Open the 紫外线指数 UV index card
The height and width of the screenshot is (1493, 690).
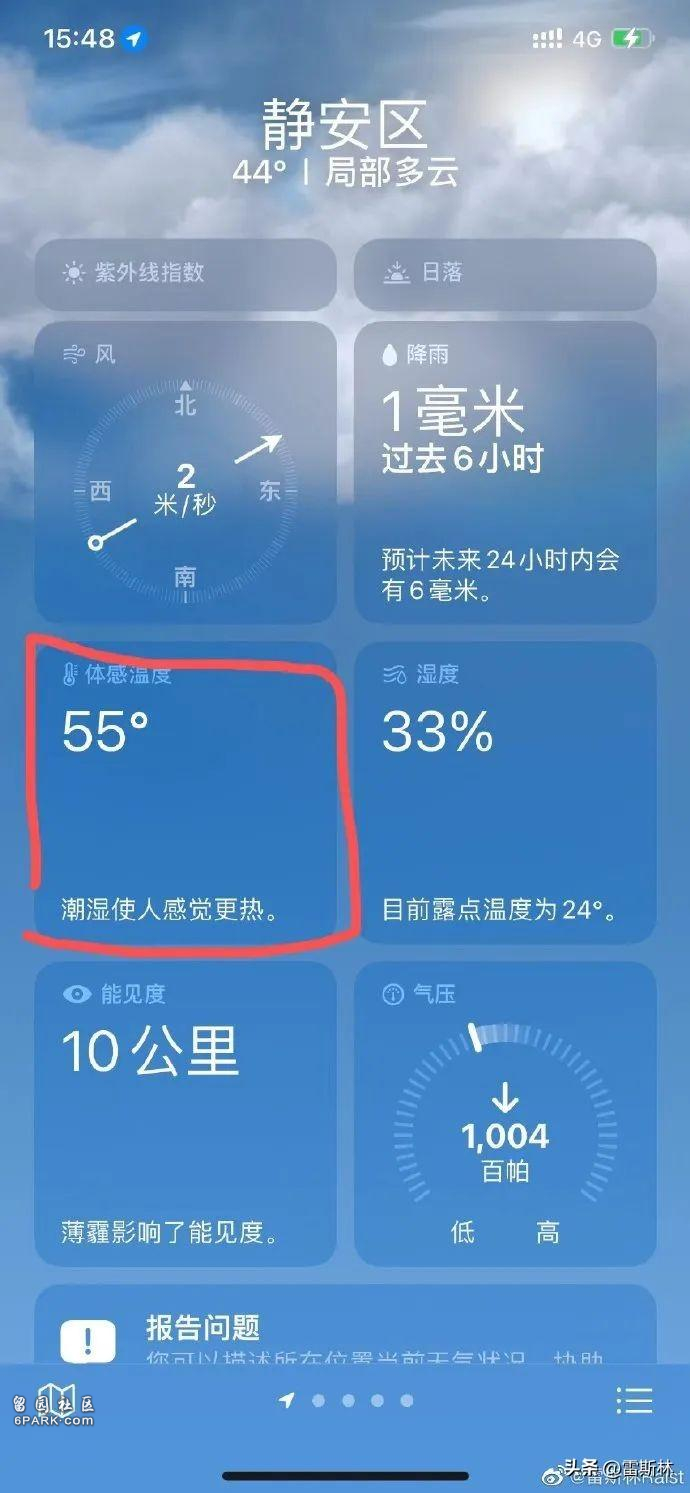coord(185,273)
